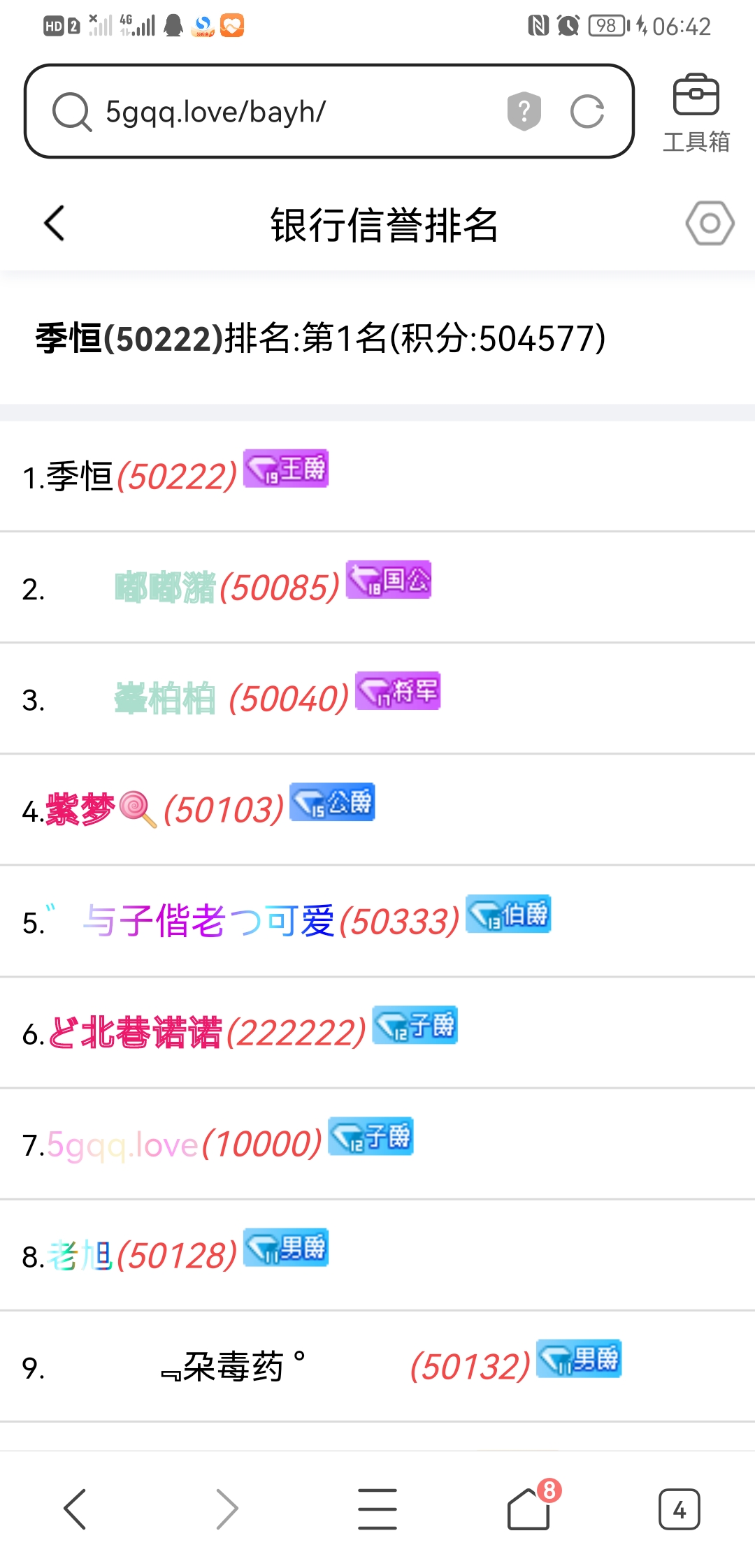Open the browser menu
755x1568 pixels.
click(377, 1509)
